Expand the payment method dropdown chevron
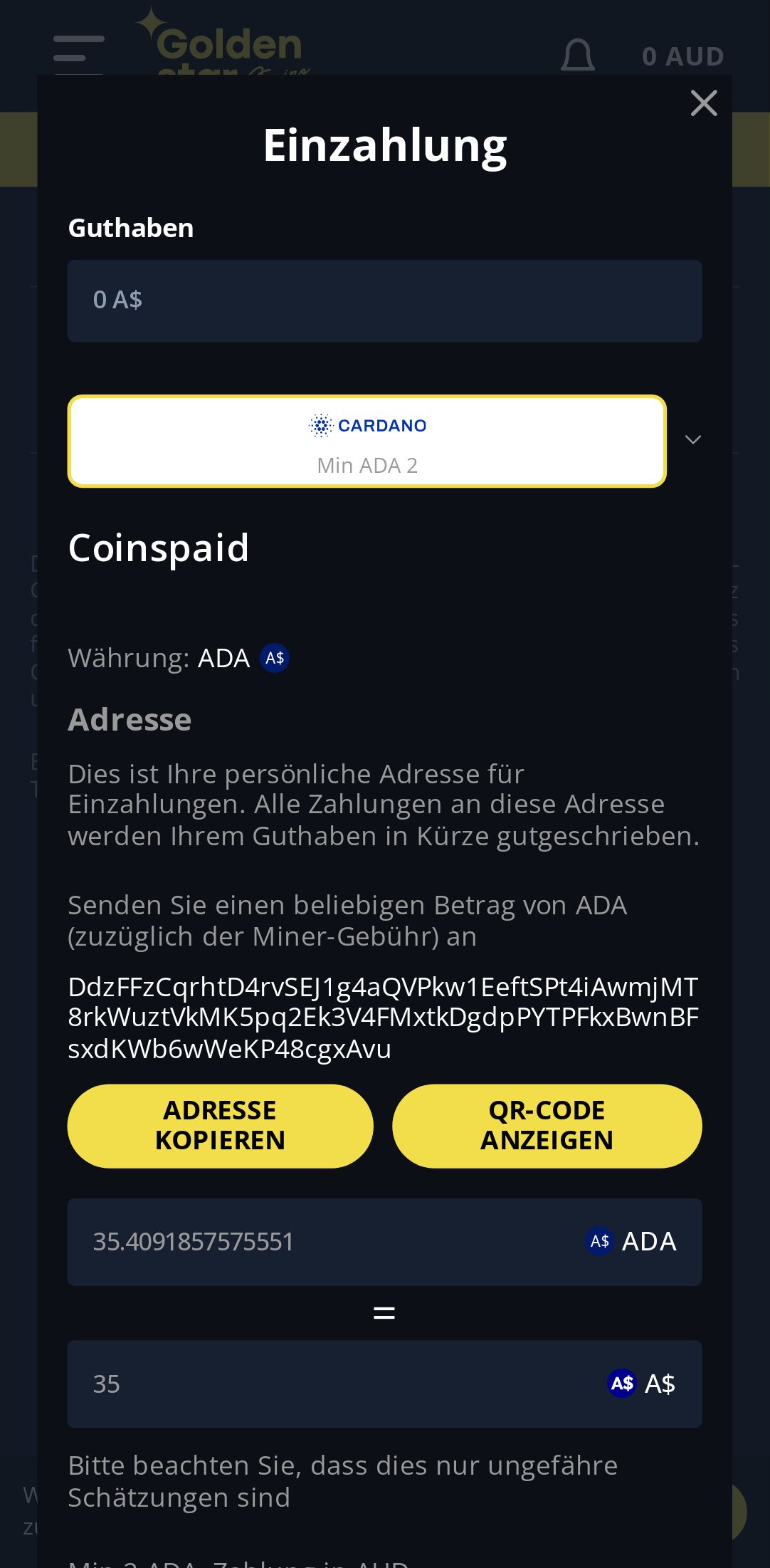This screenshot has height=1568, width=770. (692, 440)
